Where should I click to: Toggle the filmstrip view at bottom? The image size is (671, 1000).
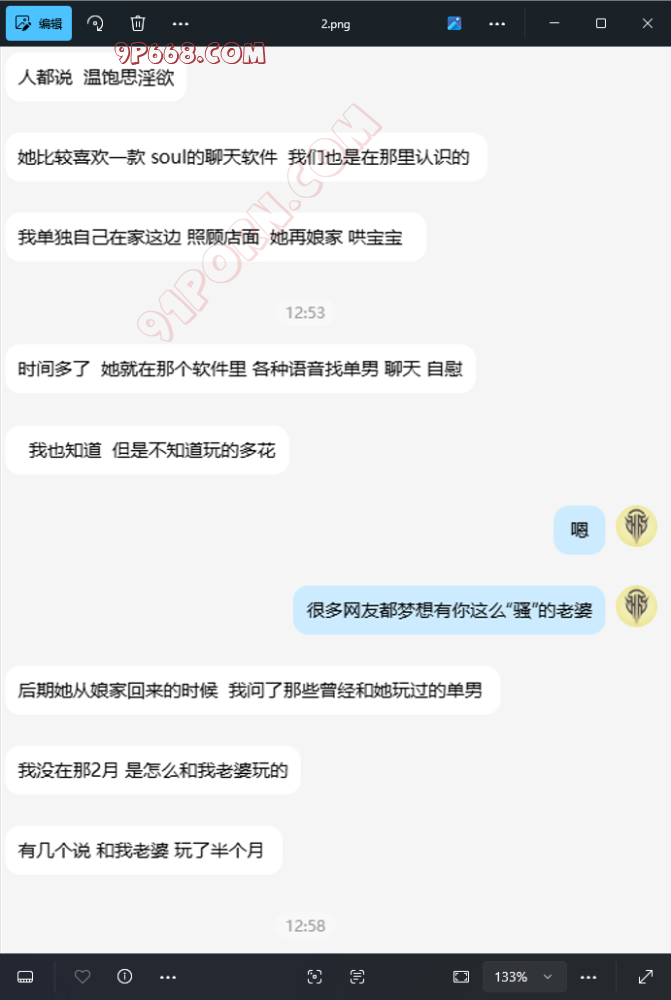(x=26, y=976)
